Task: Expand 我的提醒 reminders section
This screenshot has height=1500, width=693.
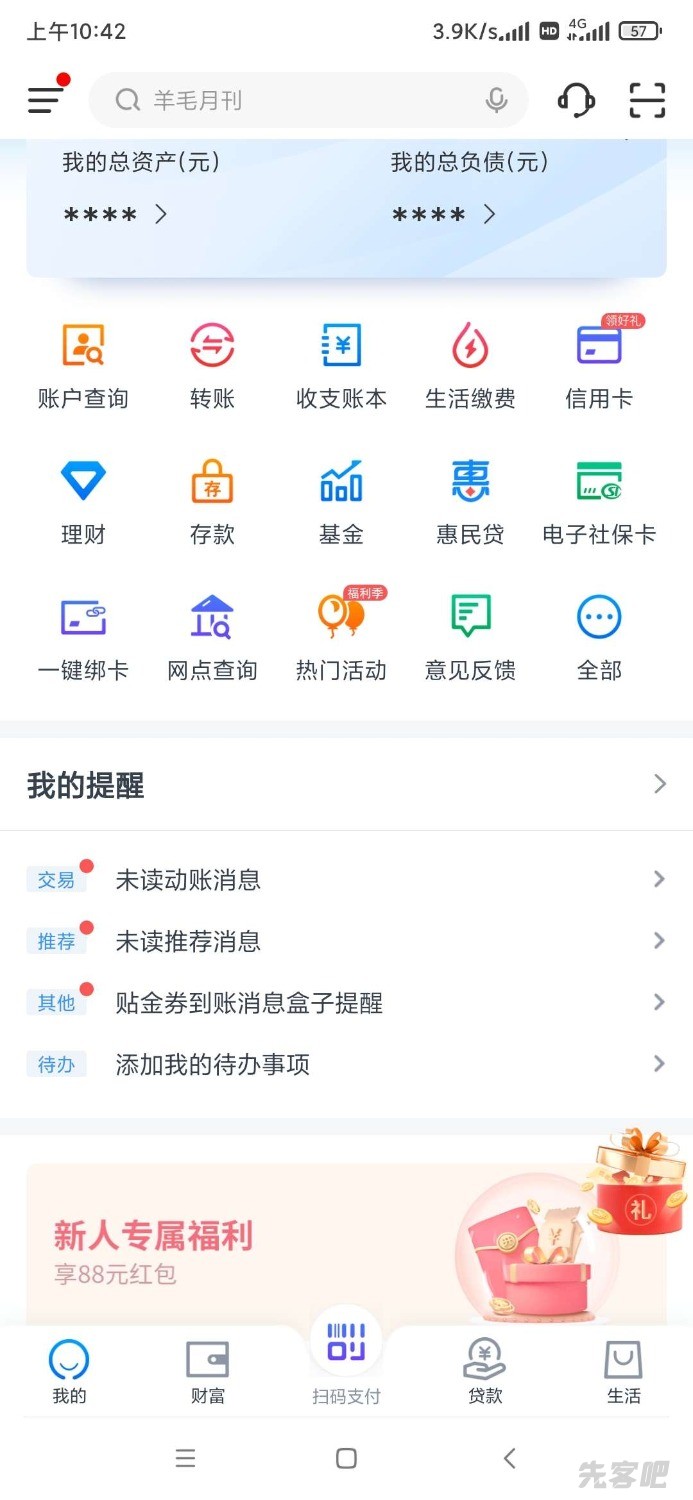Action: coord(659,785)
